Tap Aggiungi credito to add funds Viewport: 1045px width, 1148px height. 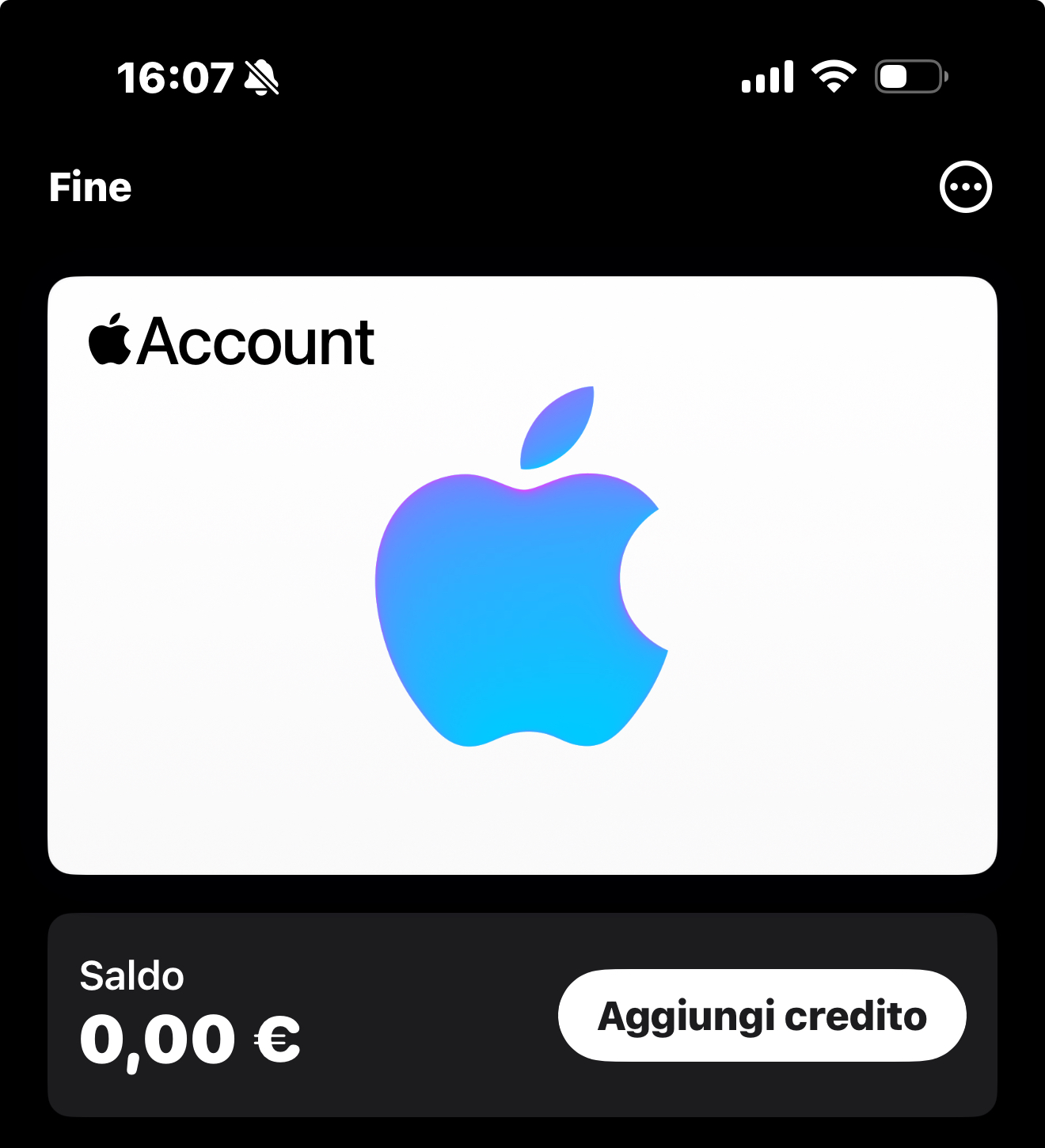[762, 1016]
